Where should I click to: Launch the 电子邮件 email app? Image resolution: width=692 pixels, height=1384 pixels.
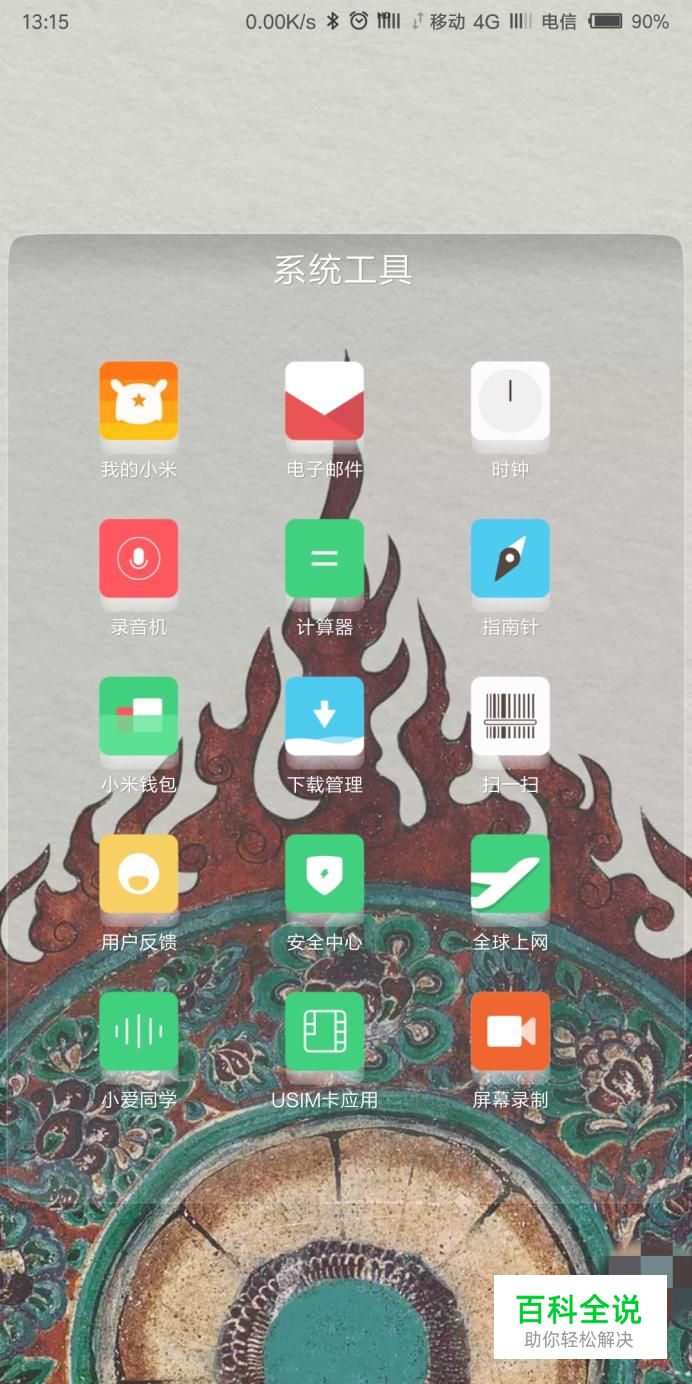click(x=324, y=401)
